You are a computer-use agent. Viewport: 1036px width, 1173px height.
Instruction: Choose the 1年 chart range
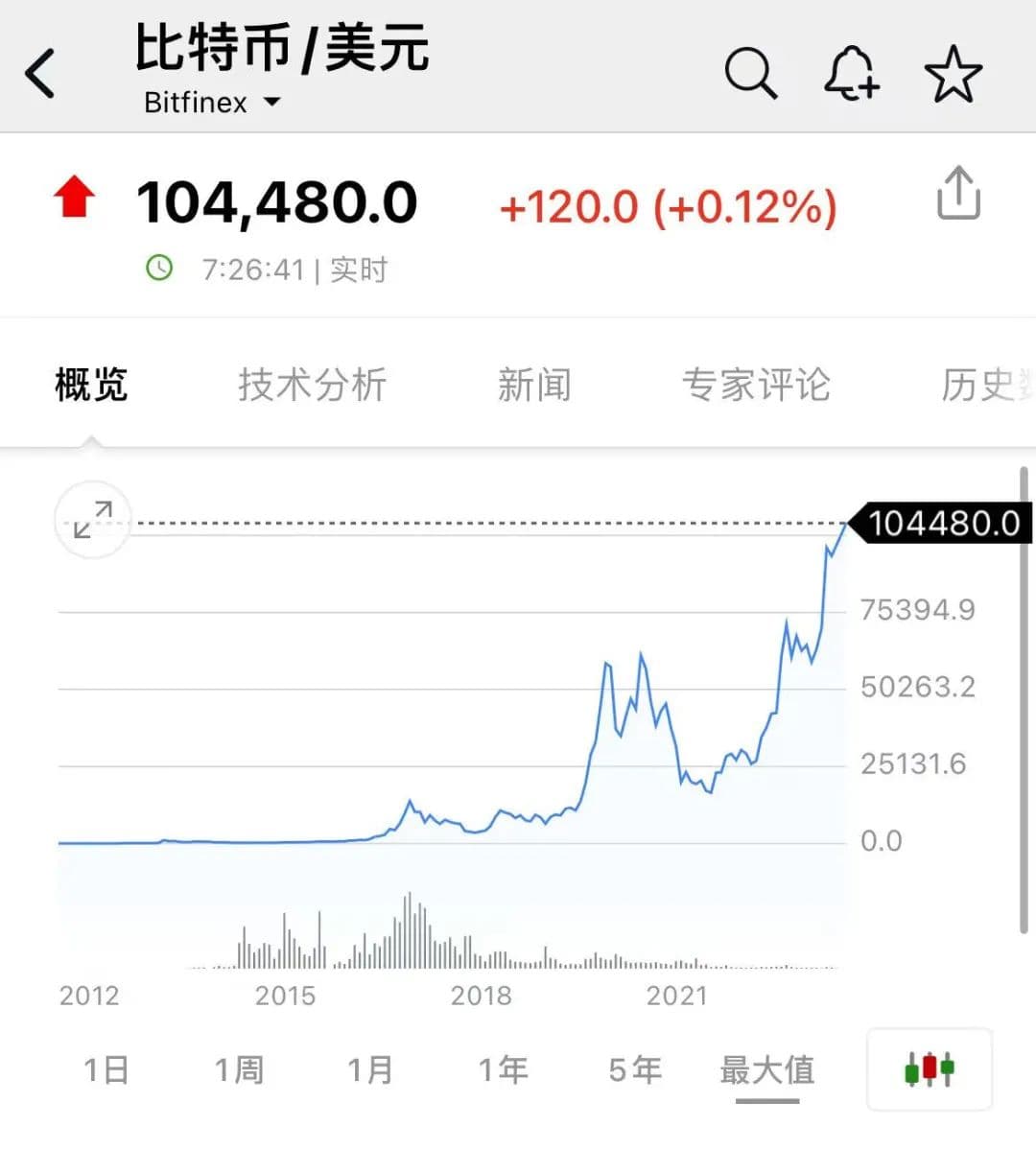(504, 1069)
